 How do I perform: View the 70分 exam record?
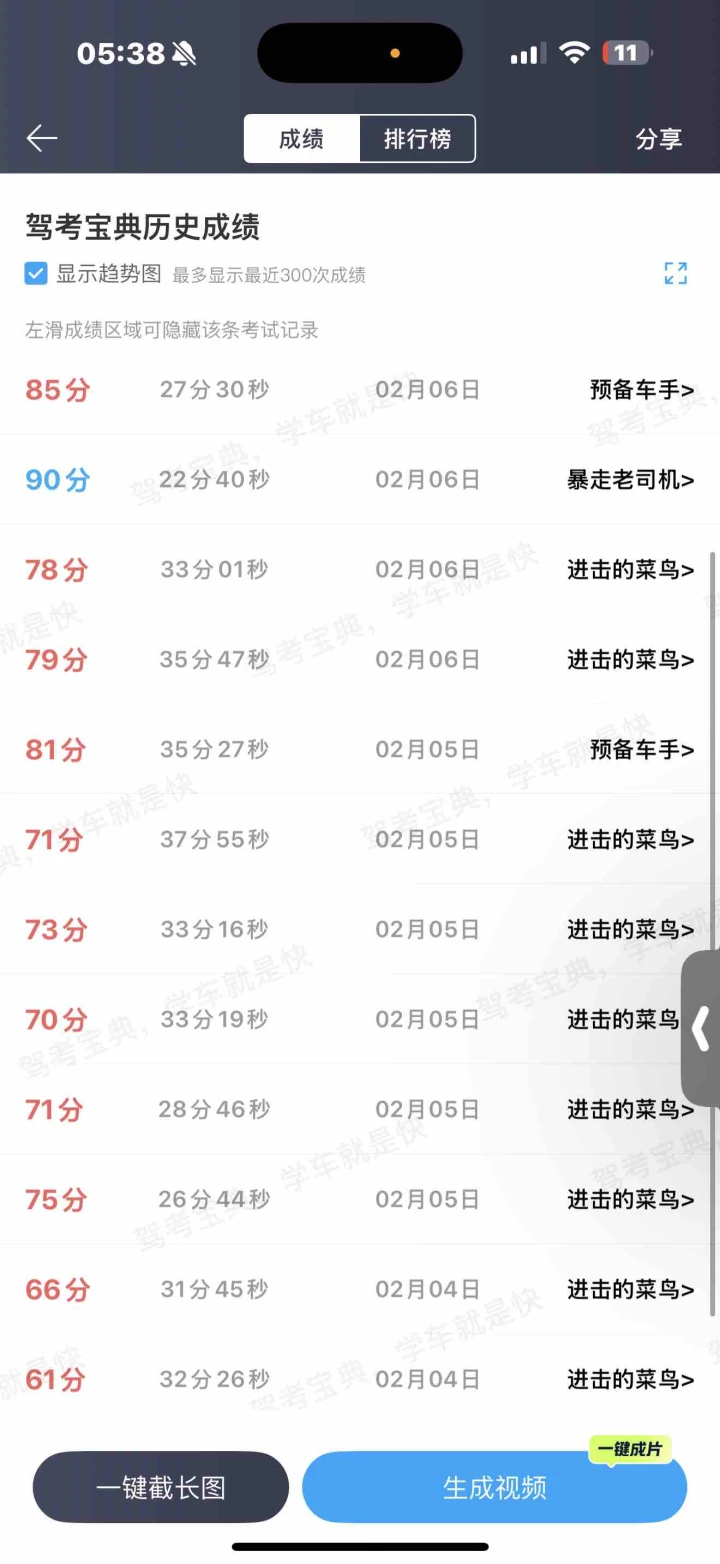(x=360, y=1020)
